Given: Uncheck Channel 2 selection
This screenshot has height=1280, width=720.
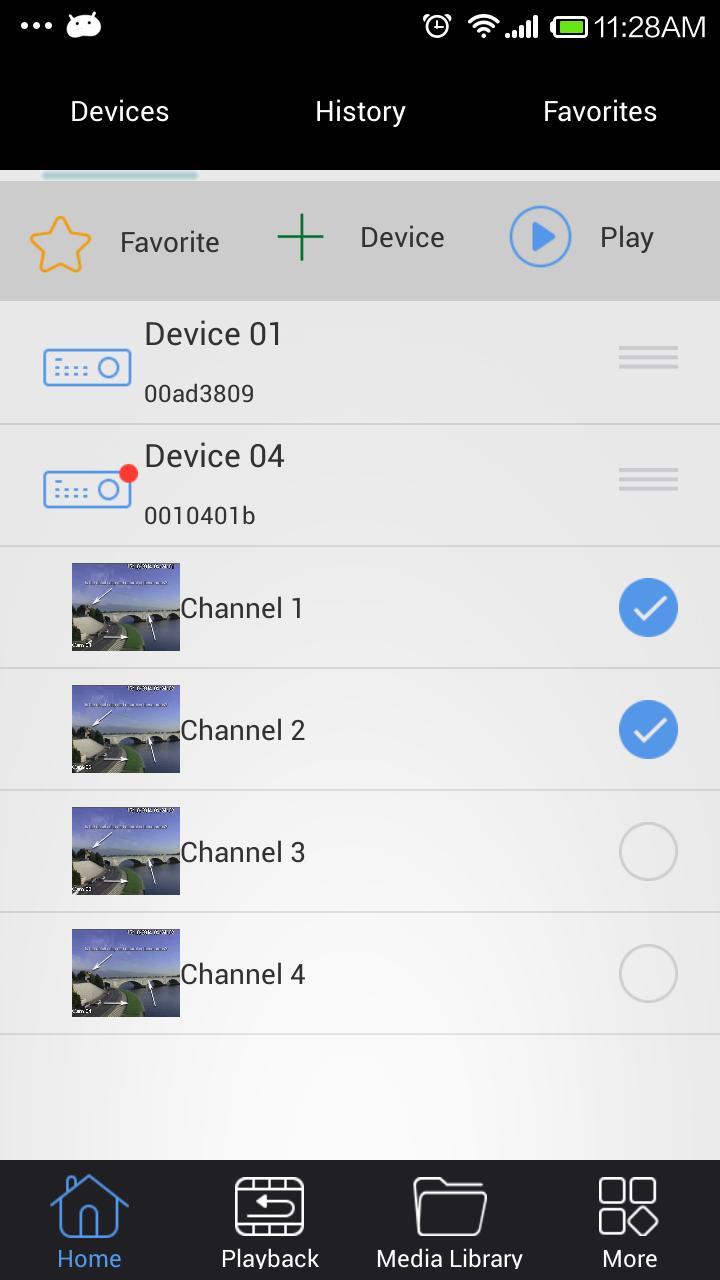Looking at the screenshot, I should pos(648,729).
